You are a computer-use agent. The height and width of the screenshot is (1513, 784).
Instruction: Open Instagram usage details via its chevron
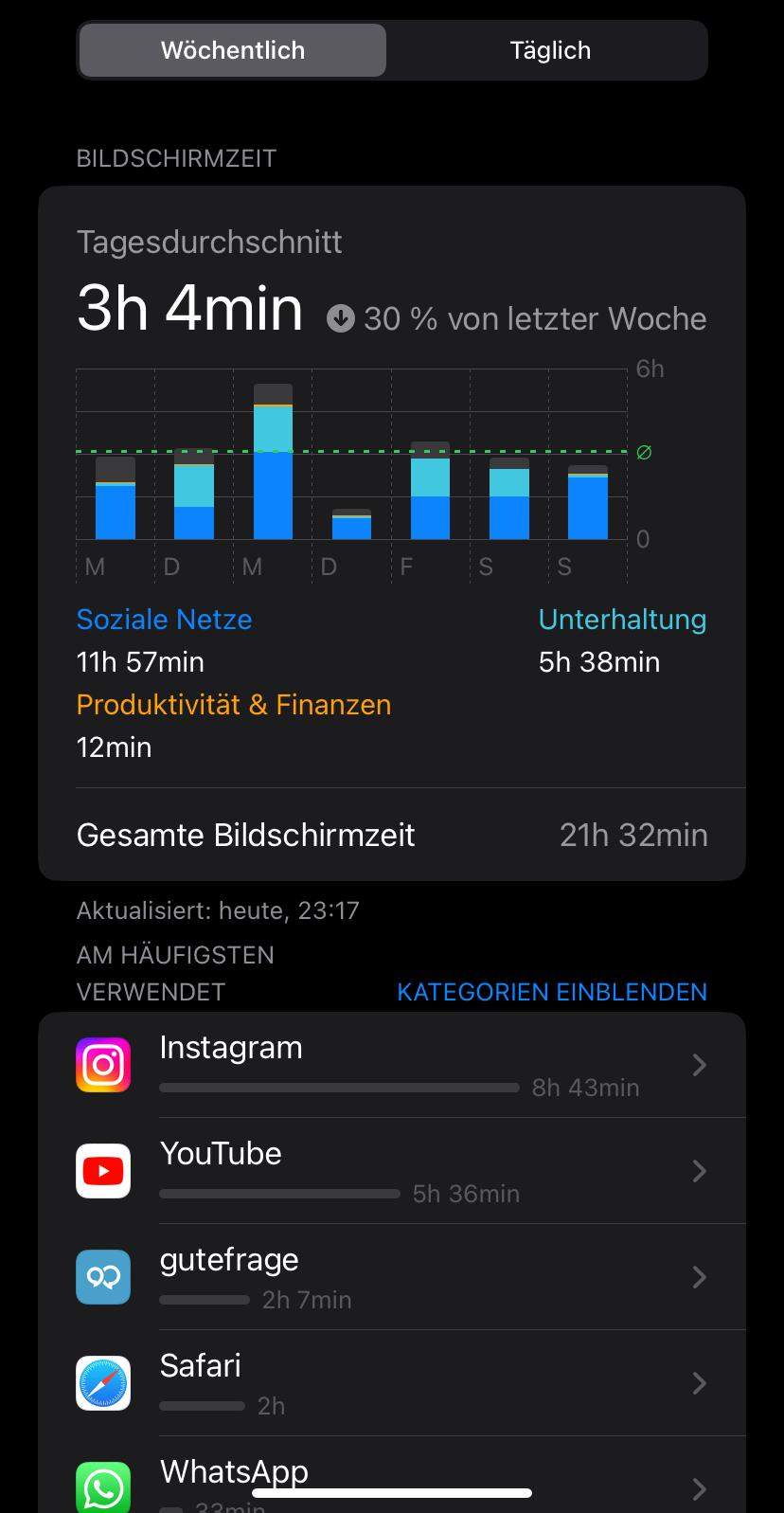tap(699, 1064)
